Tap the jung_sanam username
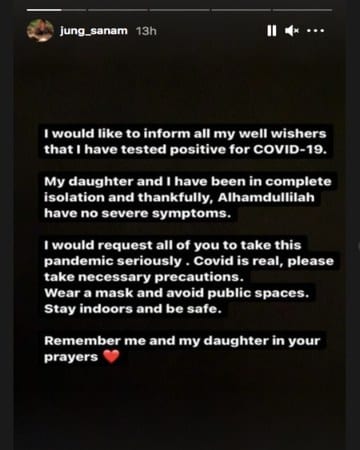 [x=94, y=31]
